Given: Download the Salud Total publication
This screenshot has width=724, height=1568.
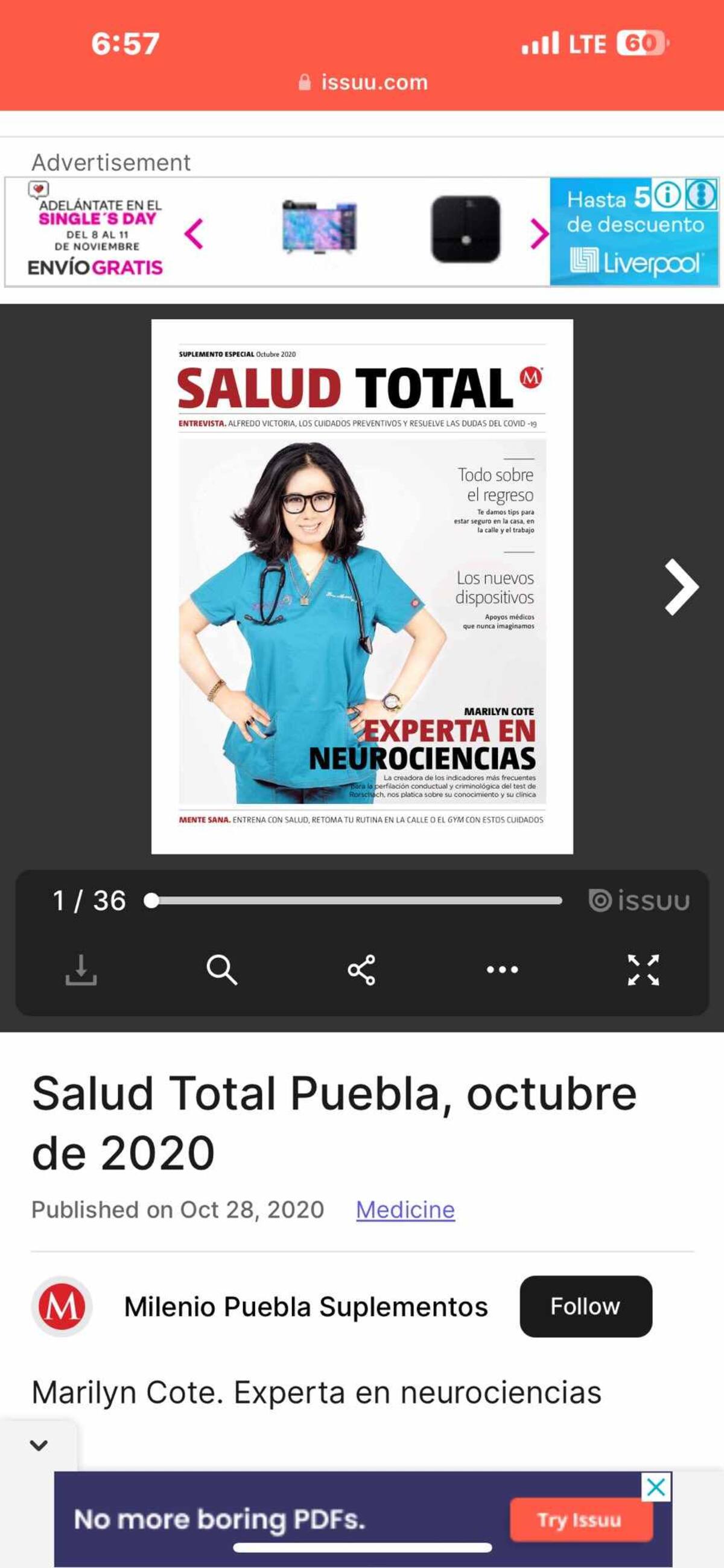Looking at the screenshot, I should (x=81, y=970).
